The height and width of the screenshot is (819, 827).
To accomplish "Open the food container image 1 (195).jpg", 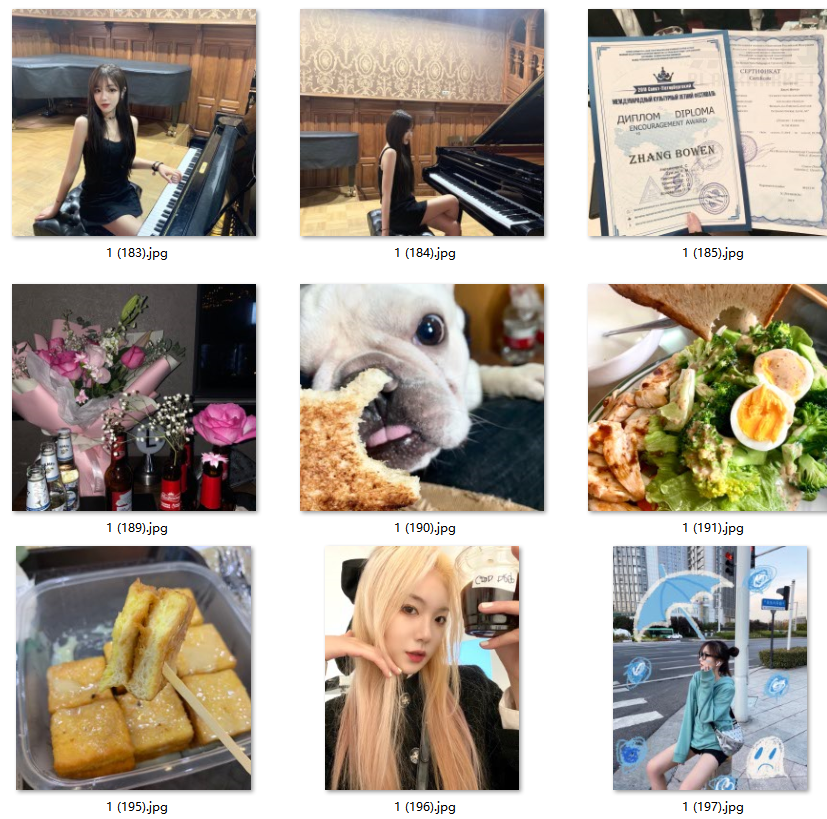I will tap(134, 668).
